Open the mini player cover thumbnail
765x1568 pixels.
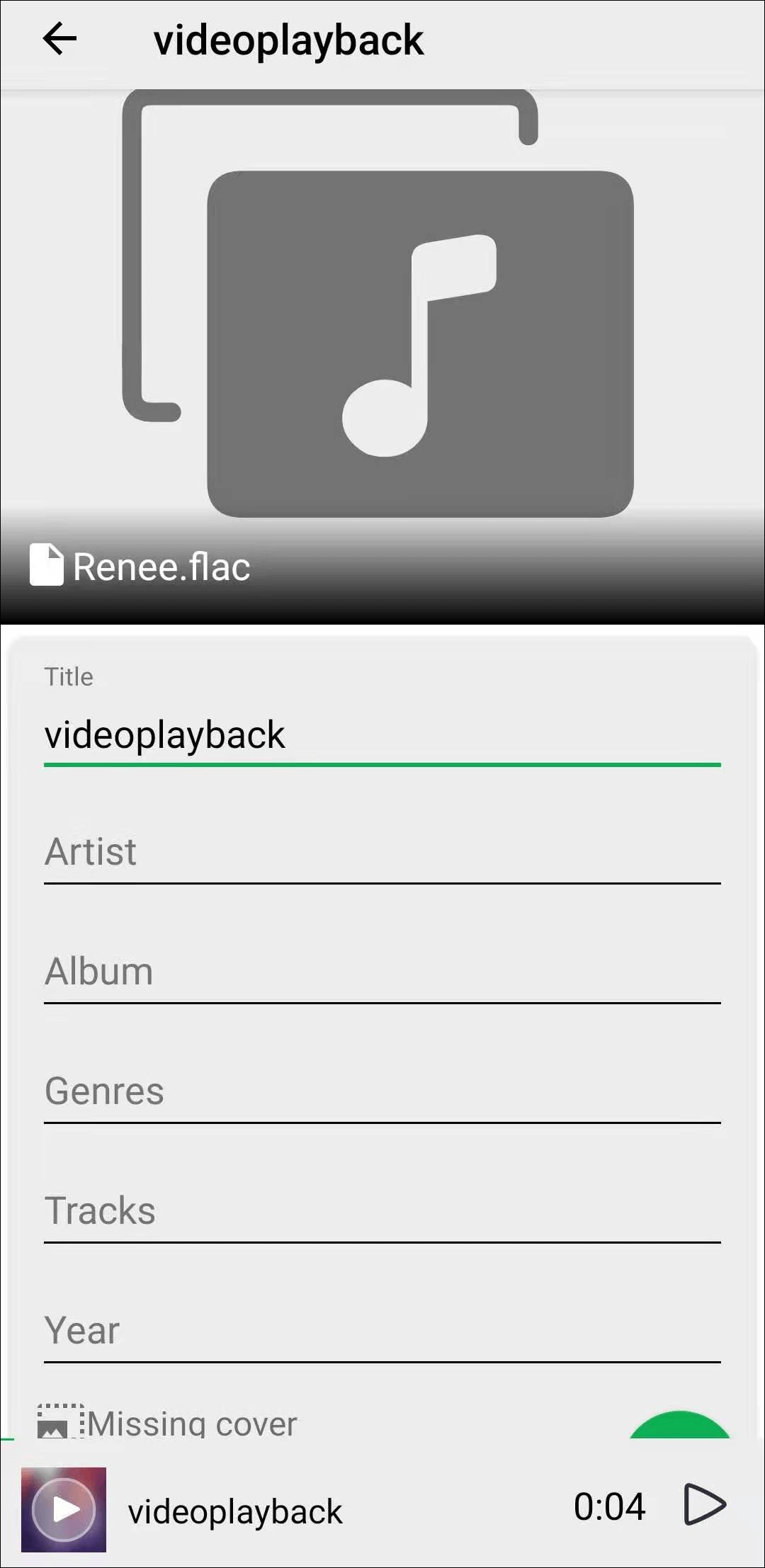[64, 1509]
